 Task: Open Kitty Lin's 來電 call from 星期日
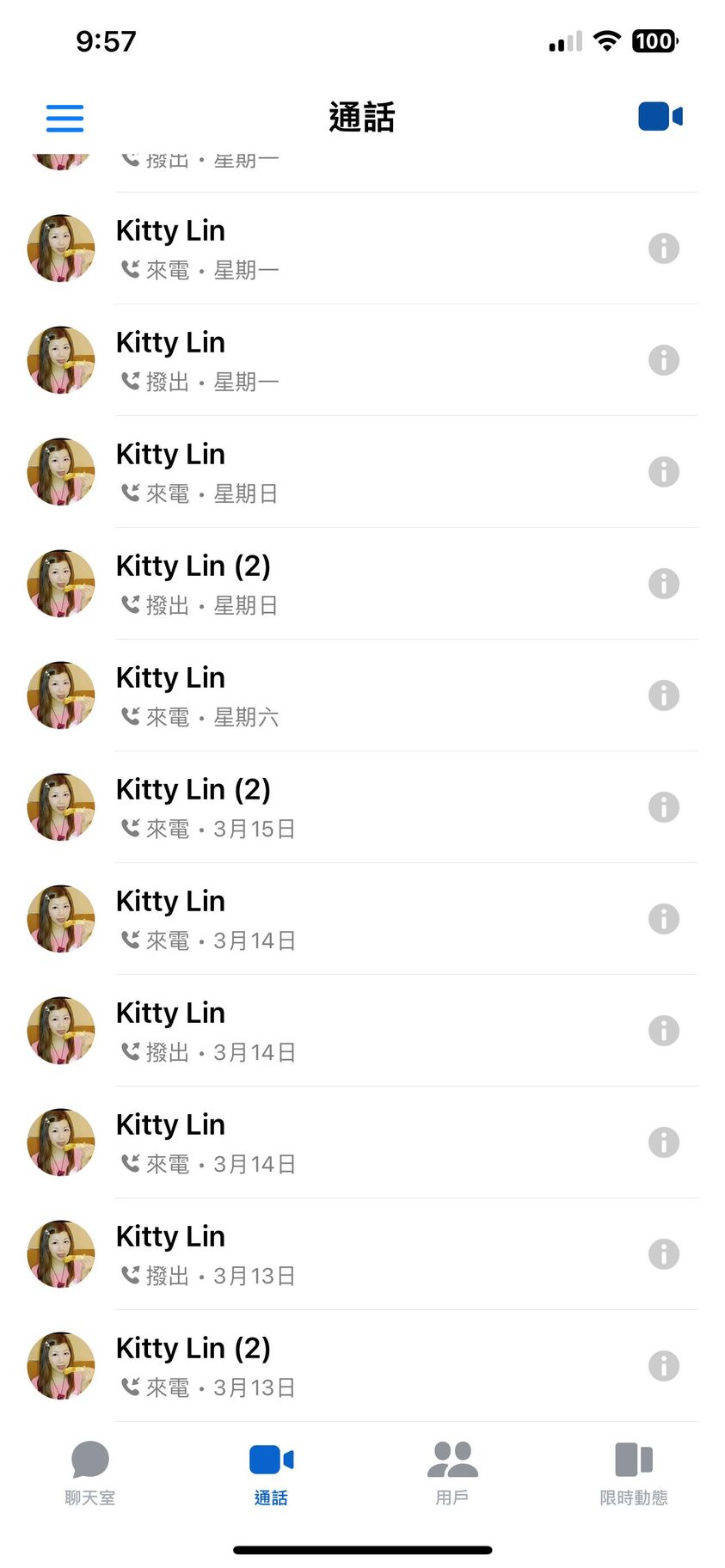tap(344, 472)
